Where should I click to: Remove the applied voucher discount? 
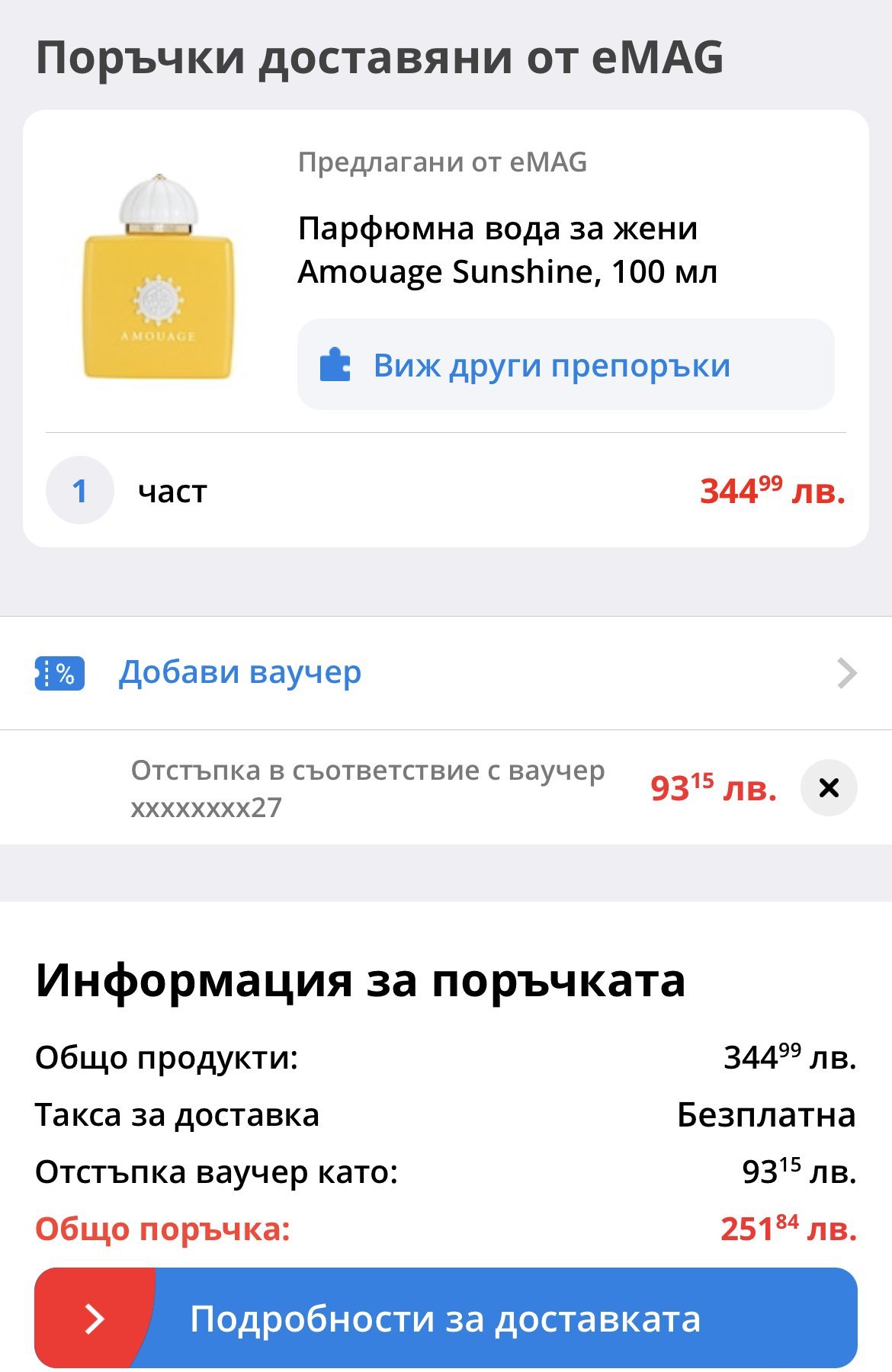click(x=828, y=787)
